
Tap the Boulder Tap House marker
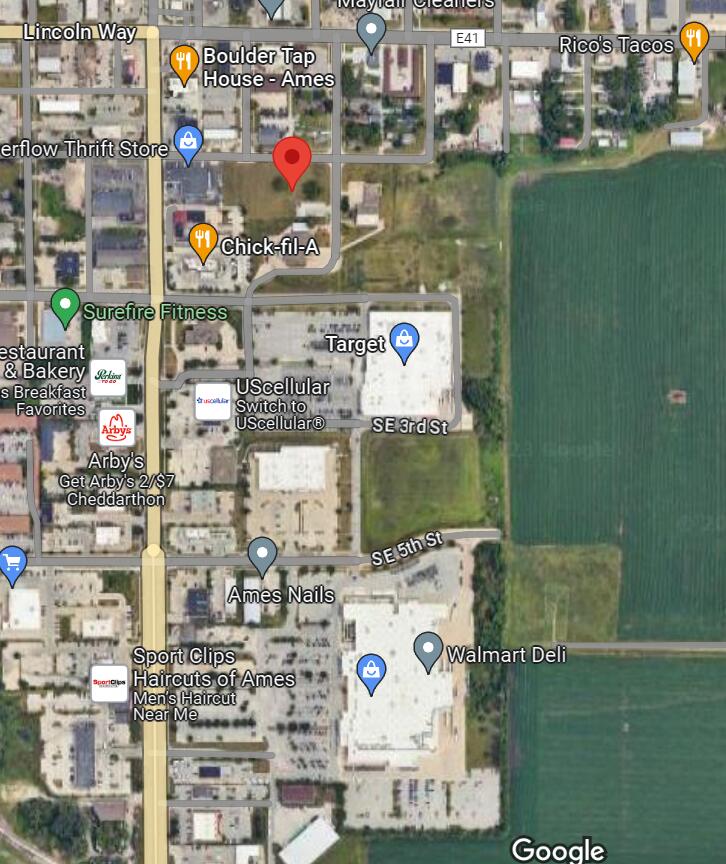(x=183, y=63)
